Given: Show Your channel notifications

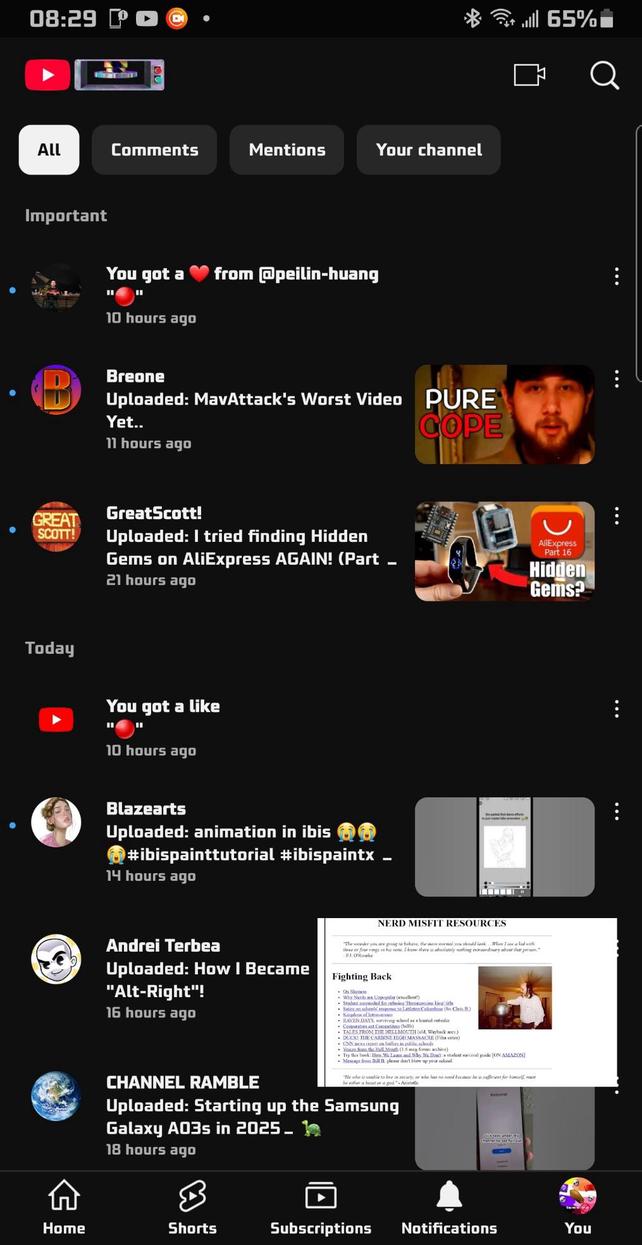Looking at the screenshot, I should [428, 150].
